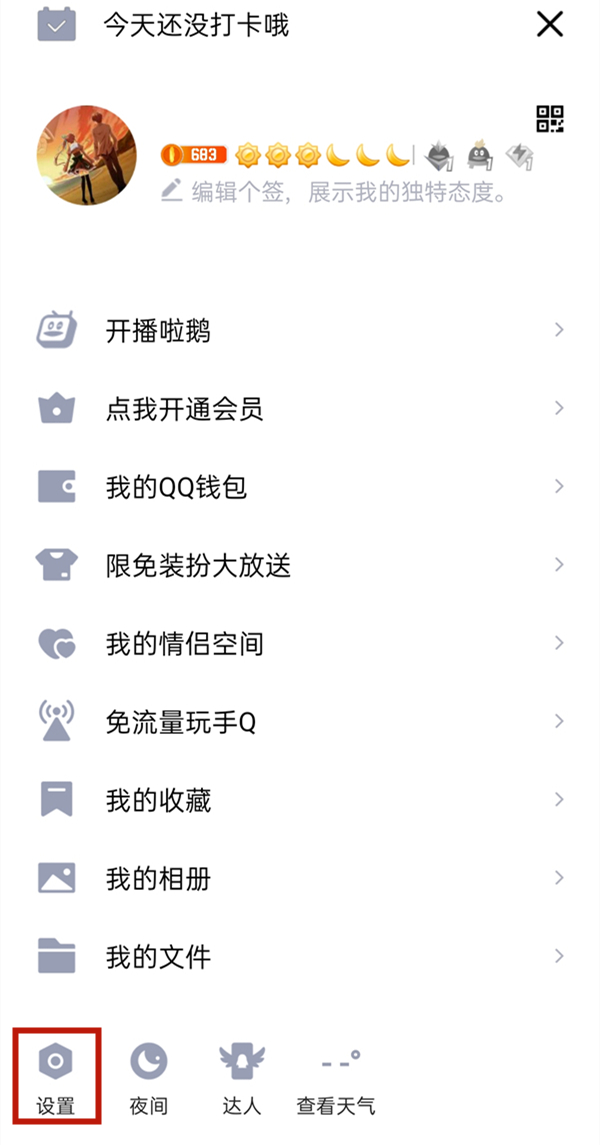Show my QR code
Viewport: 600px width, 1145px height.
(550, 118)
